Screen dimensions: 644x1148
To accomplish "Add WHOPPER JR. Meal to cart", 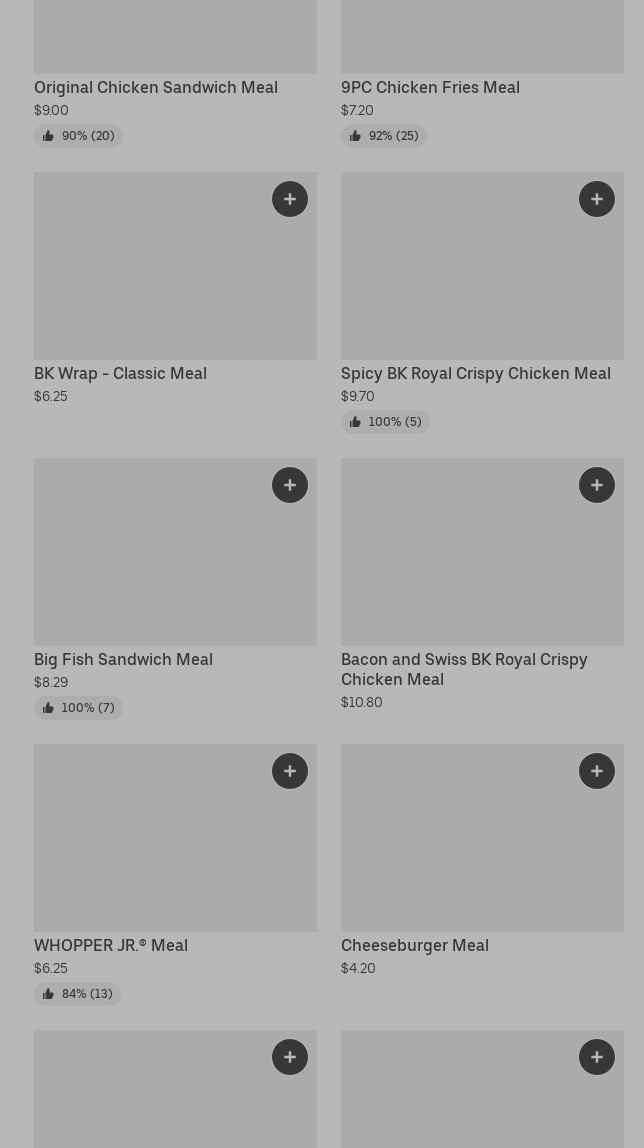I will pos(290,771).
